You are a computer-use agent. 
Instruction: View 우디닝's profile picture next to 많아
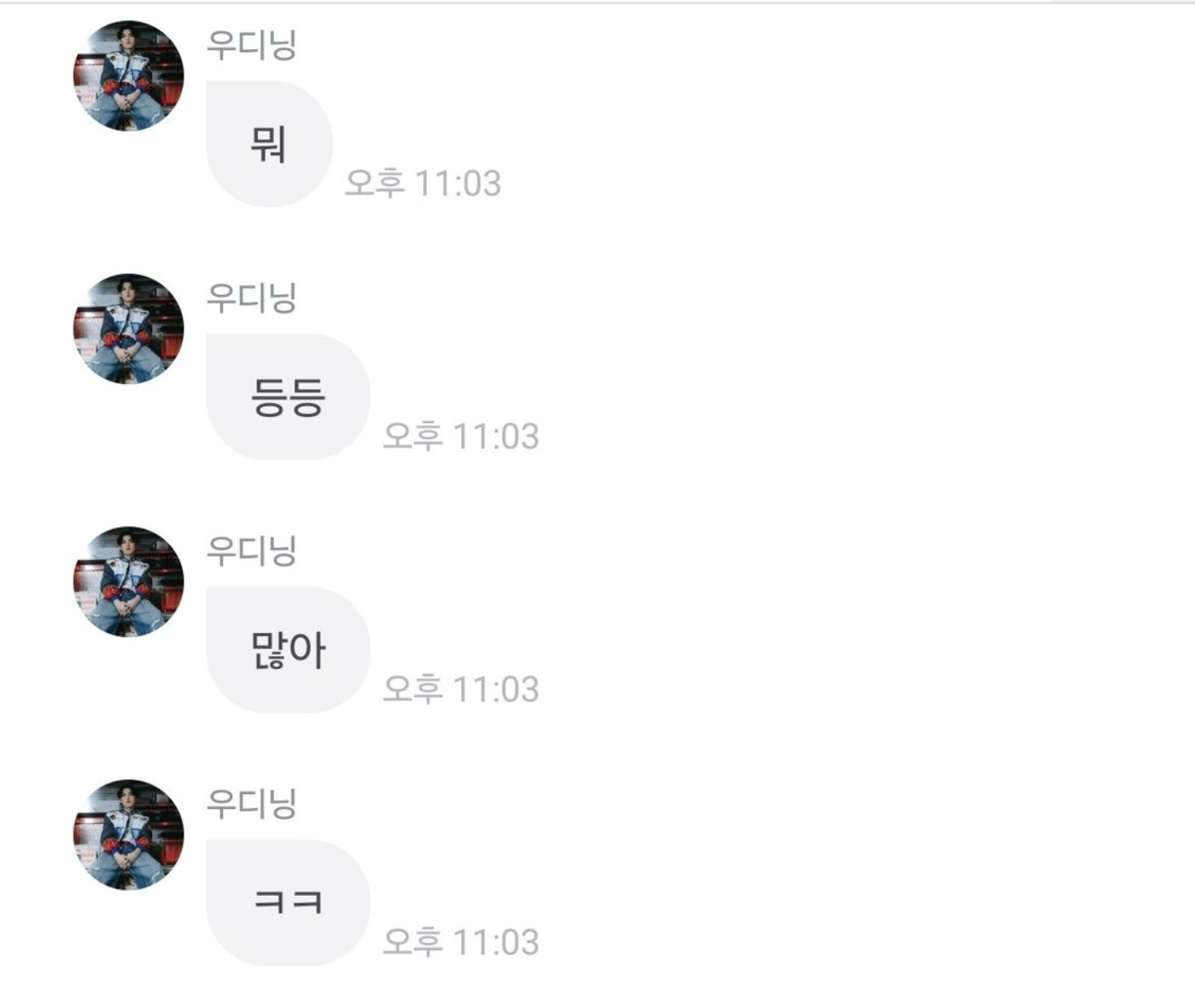pyautogui.click(x=129, y=582)
